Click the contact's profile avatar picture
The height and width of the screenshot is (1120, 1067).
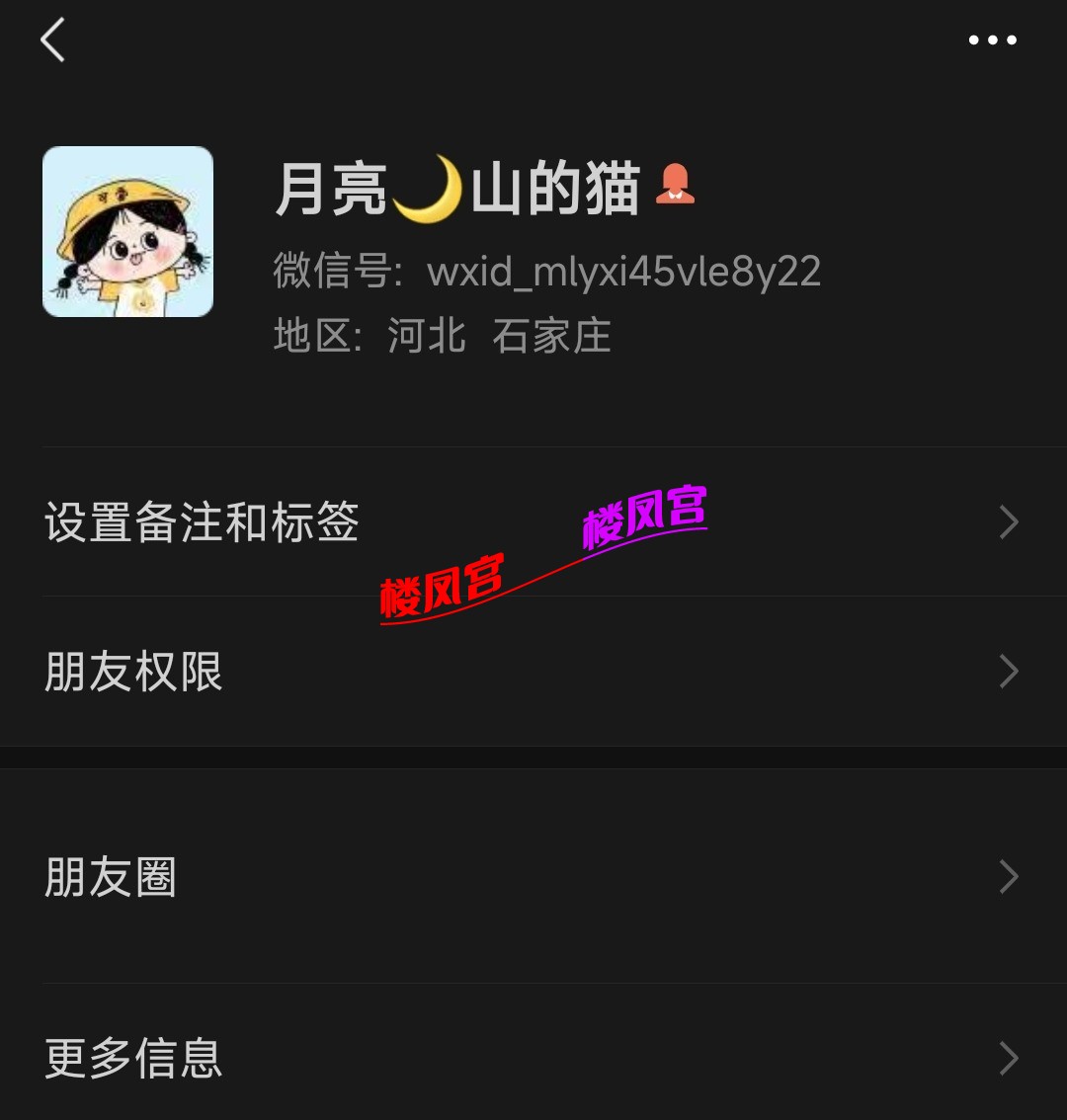[128, 231]
